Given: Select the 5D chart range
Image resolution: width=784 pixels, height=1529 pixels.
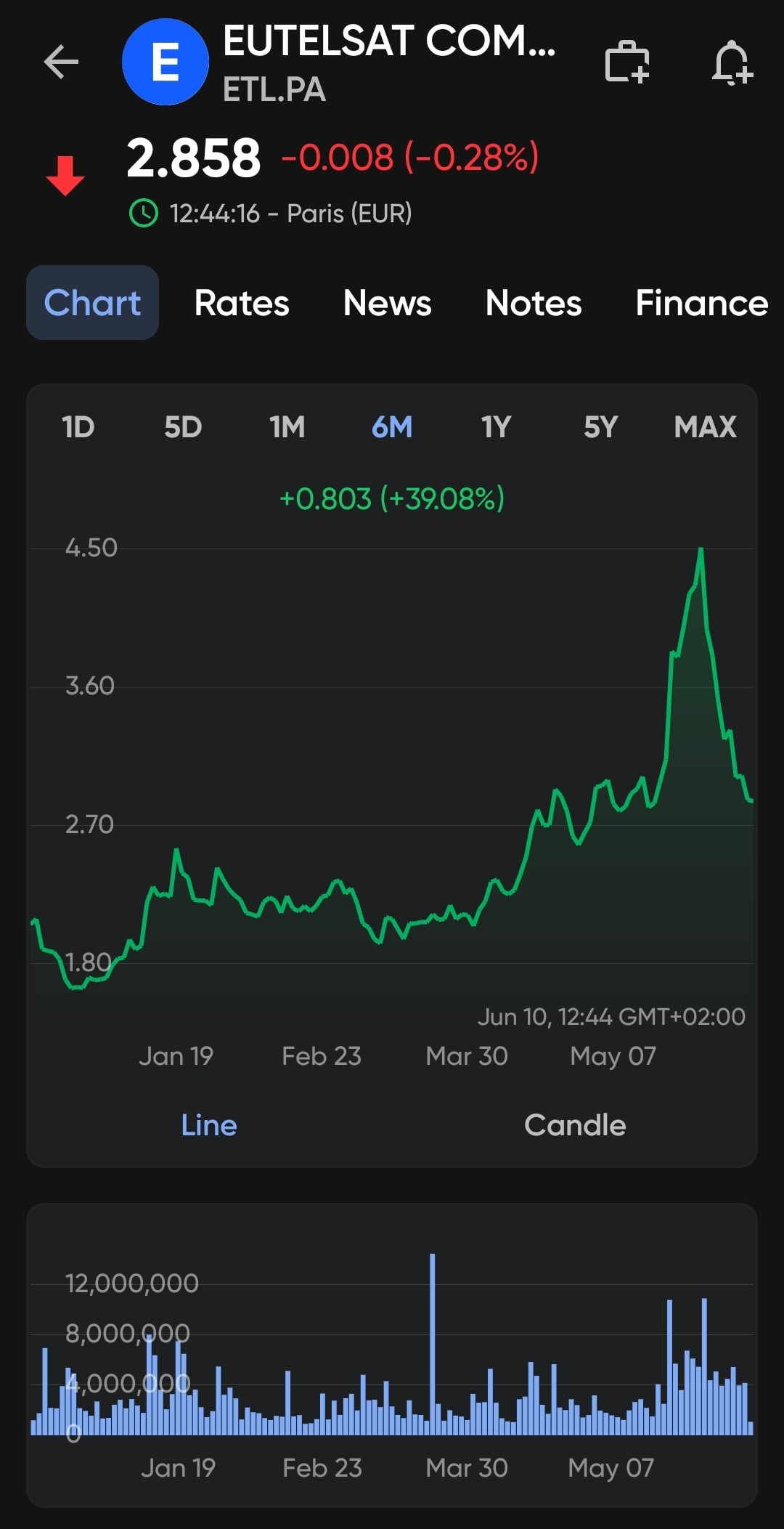Looking at the screenshot, I should coord(183,427).
